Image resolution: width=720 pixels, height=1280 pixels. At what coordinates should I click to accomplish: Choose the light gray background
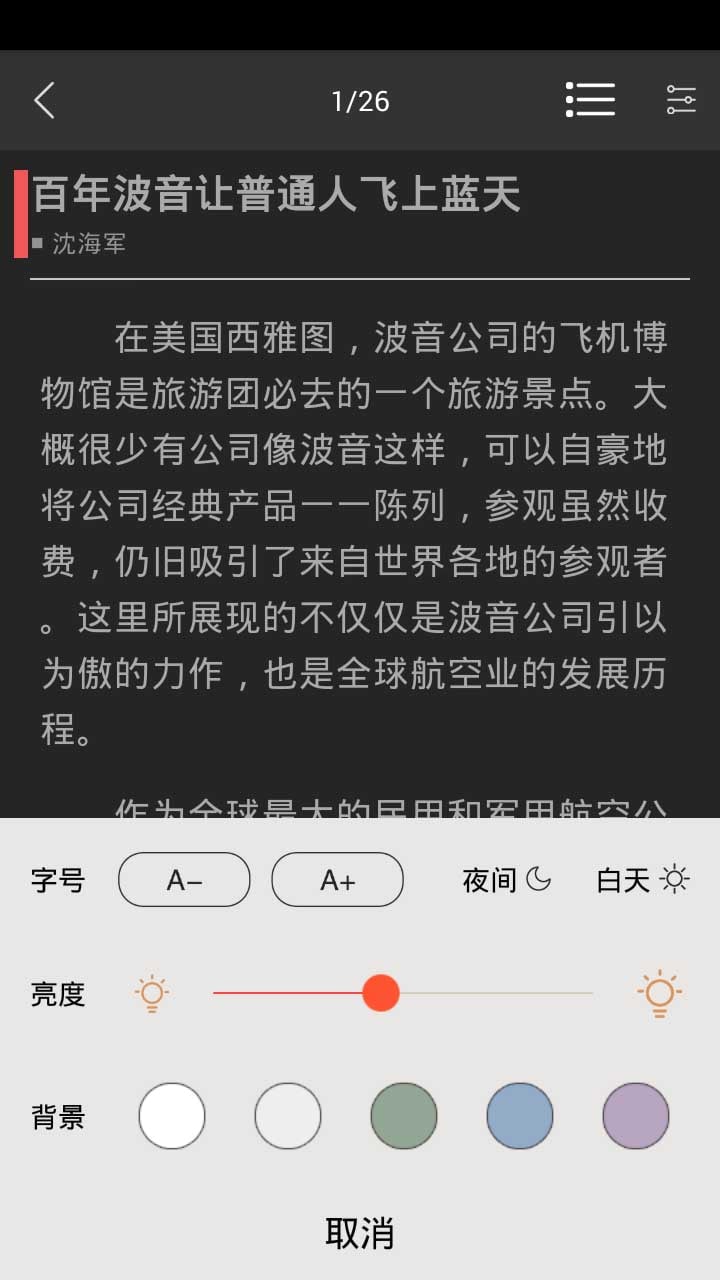click(288, 1116)
